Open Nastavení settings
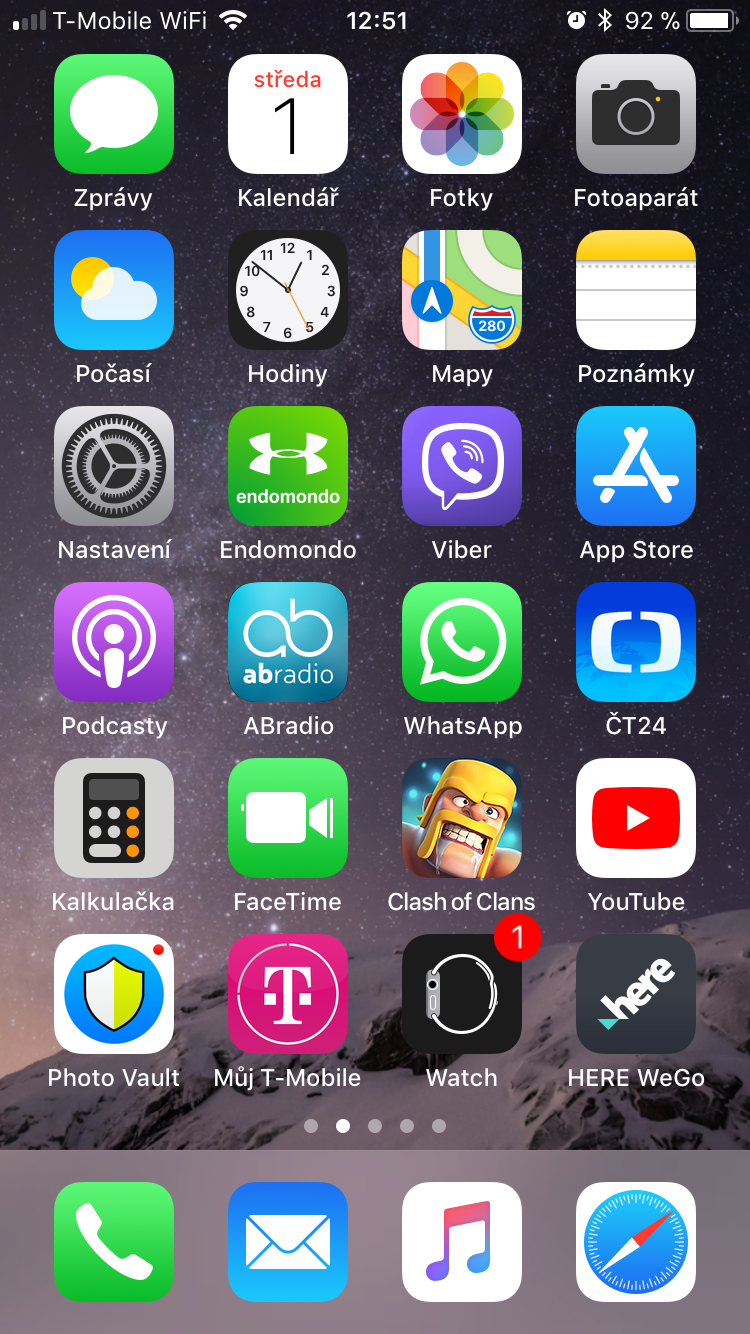 coord(114,466)
